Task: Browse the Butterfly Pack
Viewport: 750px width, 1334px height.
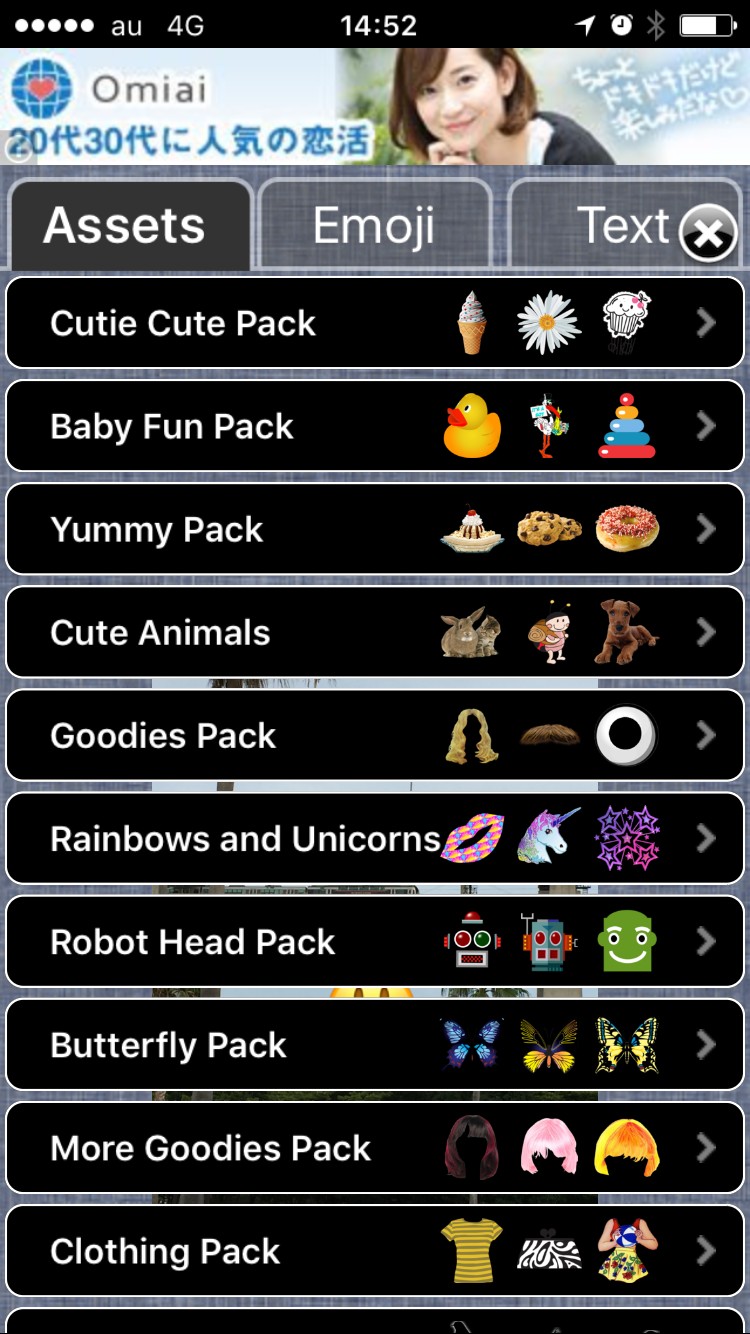Action: [375, 1044]
